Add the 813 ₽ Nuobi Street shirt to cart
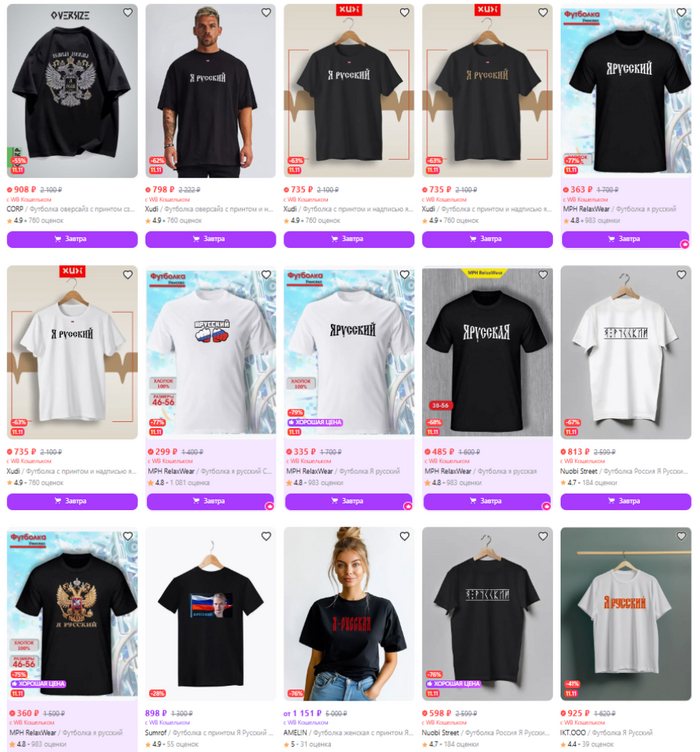700x752 pixels. pyautogui.click(x=625, y=502)
